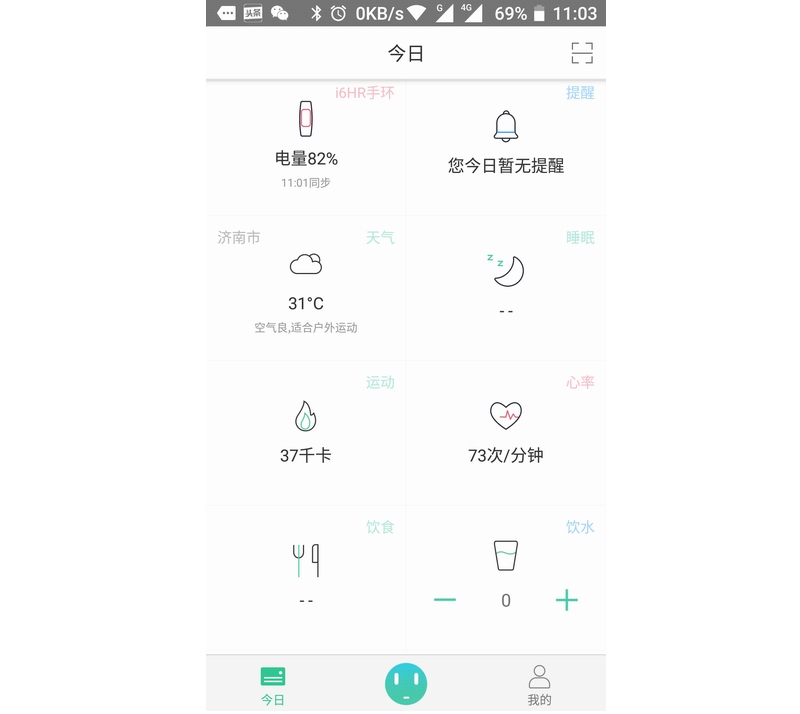Open the 心率 heart rate card
The width and height of the screenshot is (800, 714).
point(506,432)
